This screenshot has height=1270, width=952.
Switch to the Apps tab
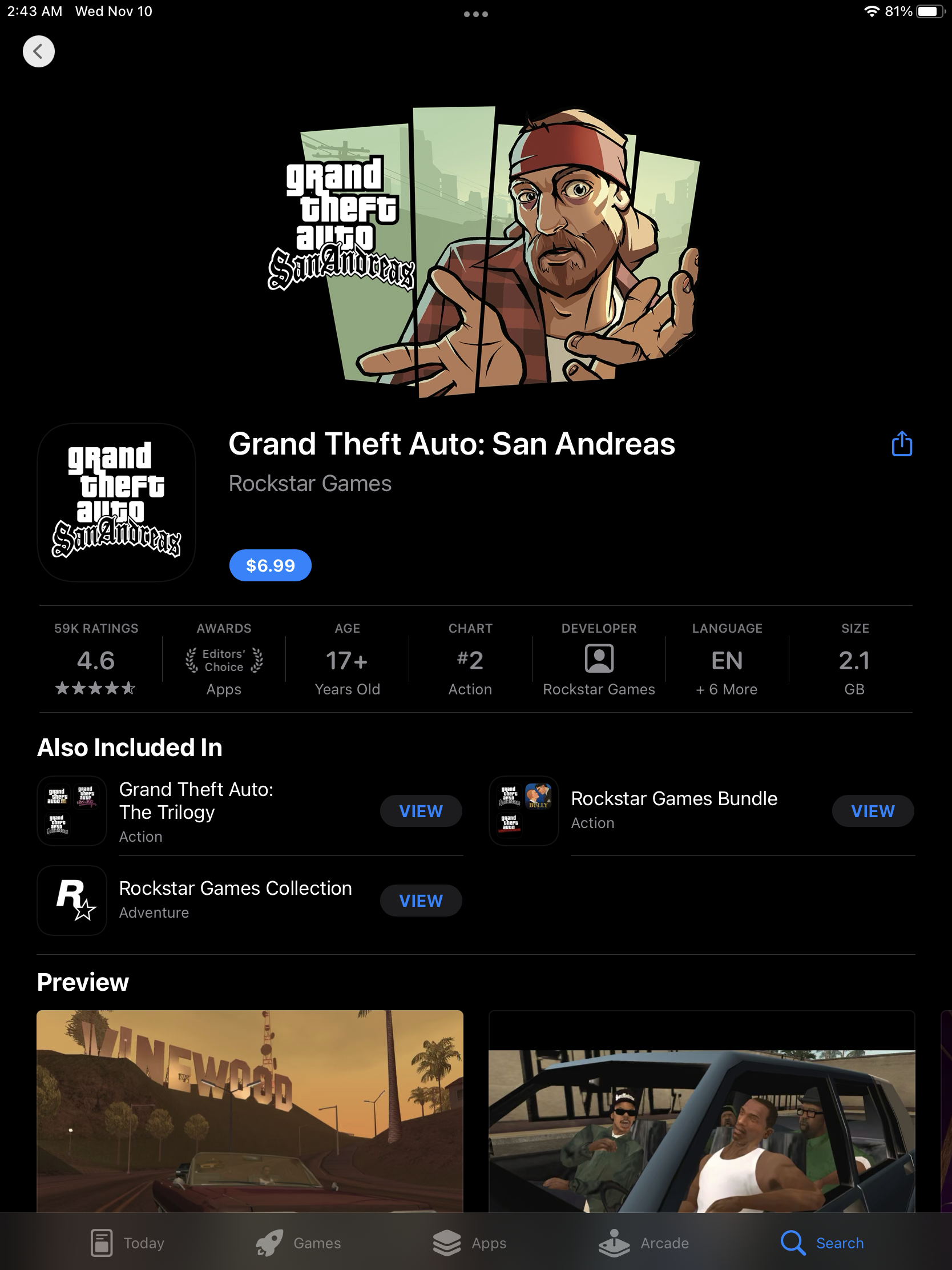[x=469, y=1243]
